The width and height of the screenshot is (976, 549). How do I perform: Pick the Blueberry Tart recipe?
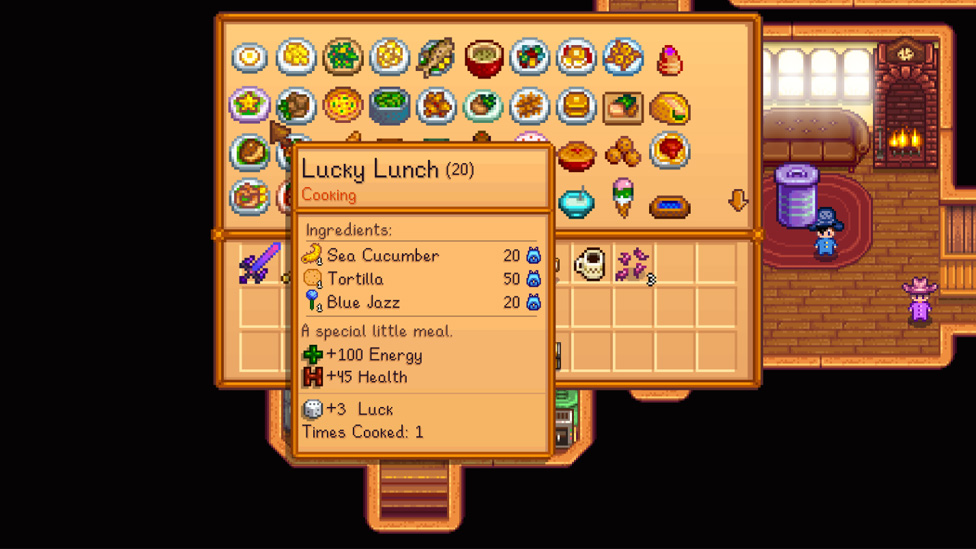pos(669,206)
